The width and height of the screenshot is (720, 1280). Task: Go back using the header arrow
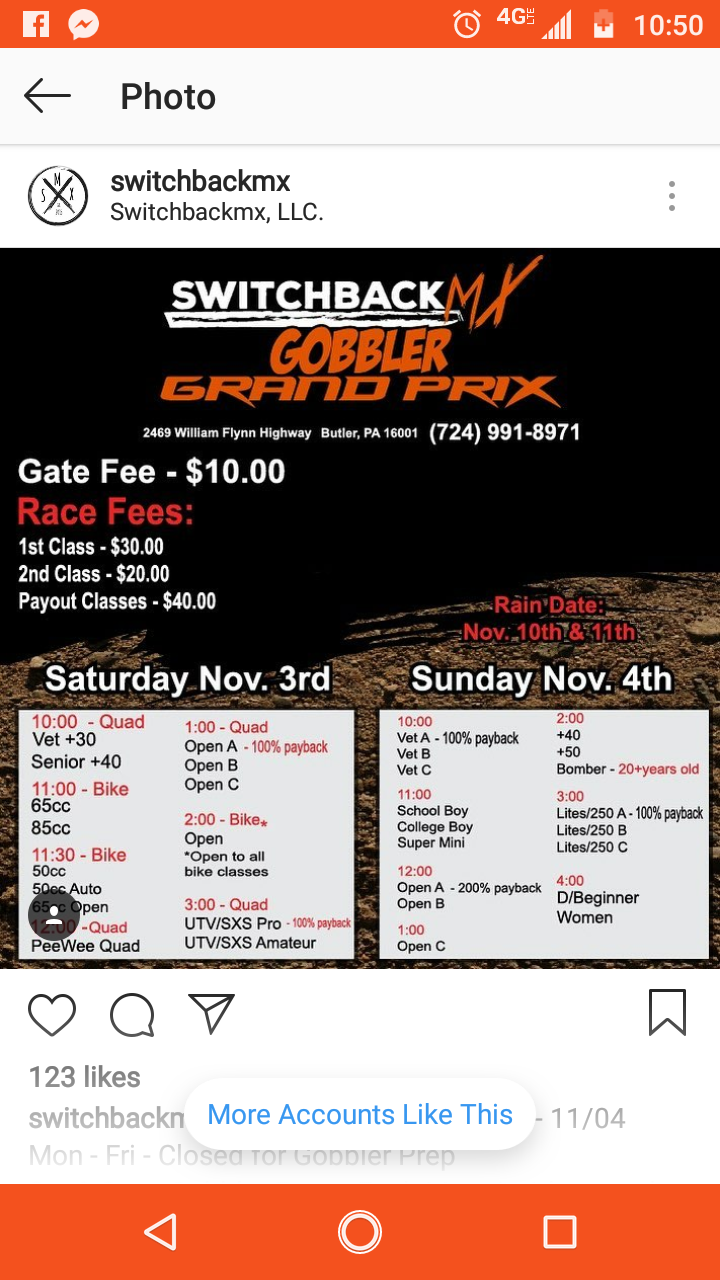[x=47, y=96]
